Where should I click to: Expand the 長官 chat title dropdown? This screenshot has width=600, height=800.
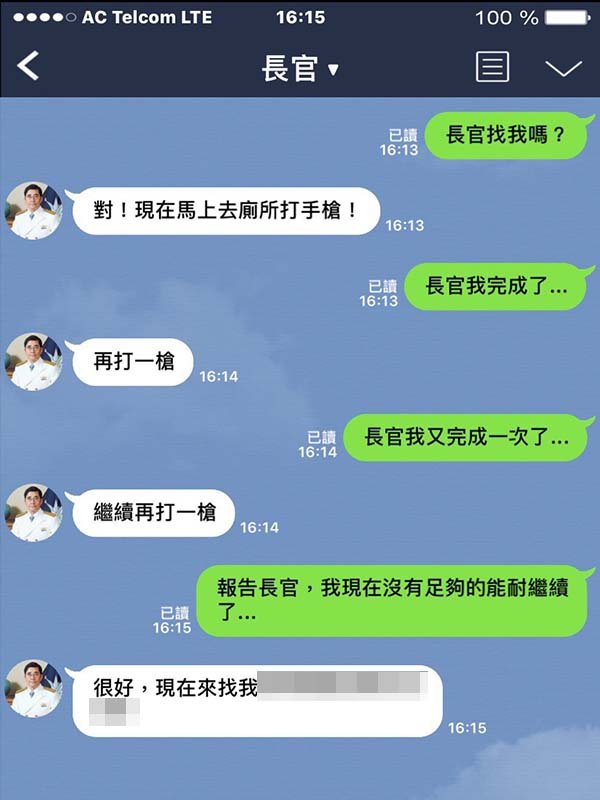[x=300, y=68]
